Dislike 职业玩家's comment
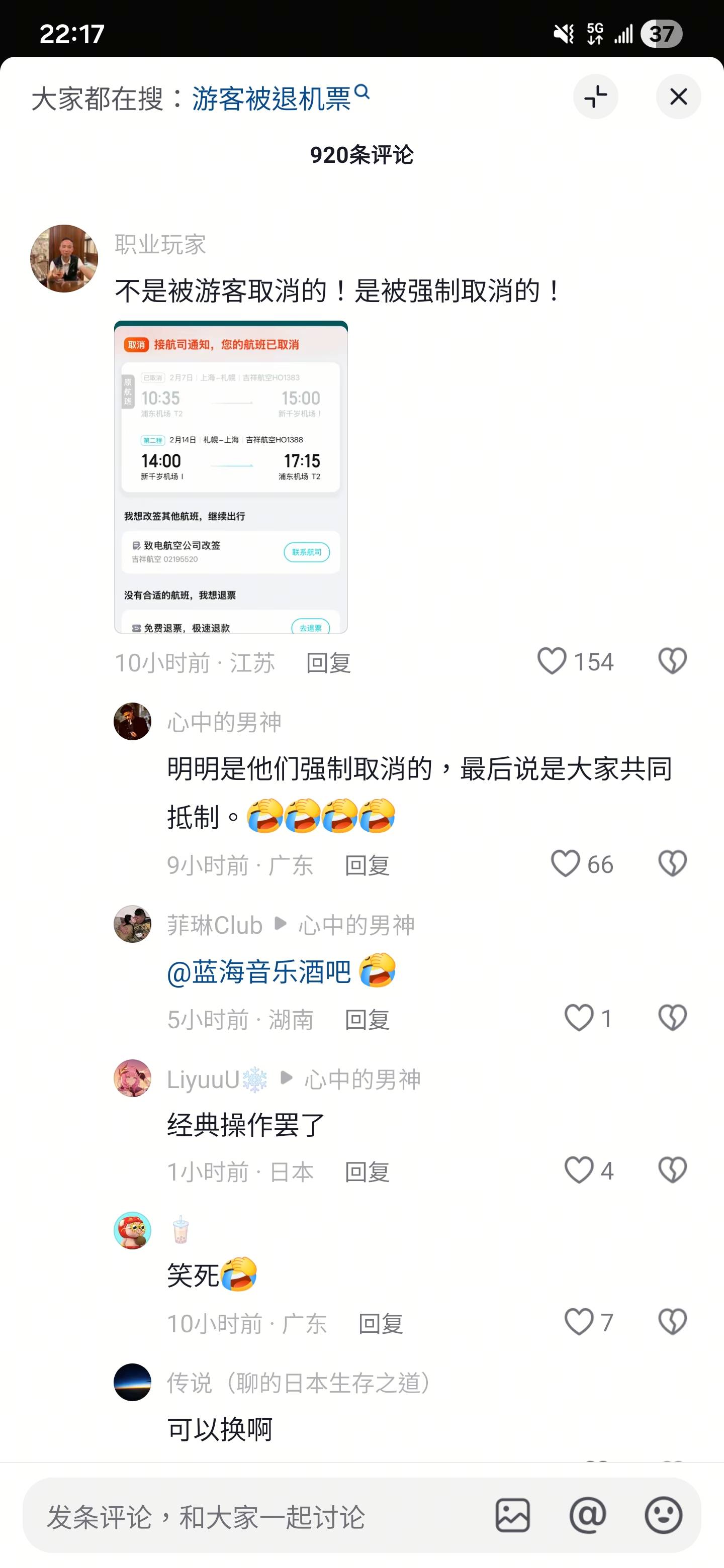The width and height of the screenshot is (724, 1568). 672,661
